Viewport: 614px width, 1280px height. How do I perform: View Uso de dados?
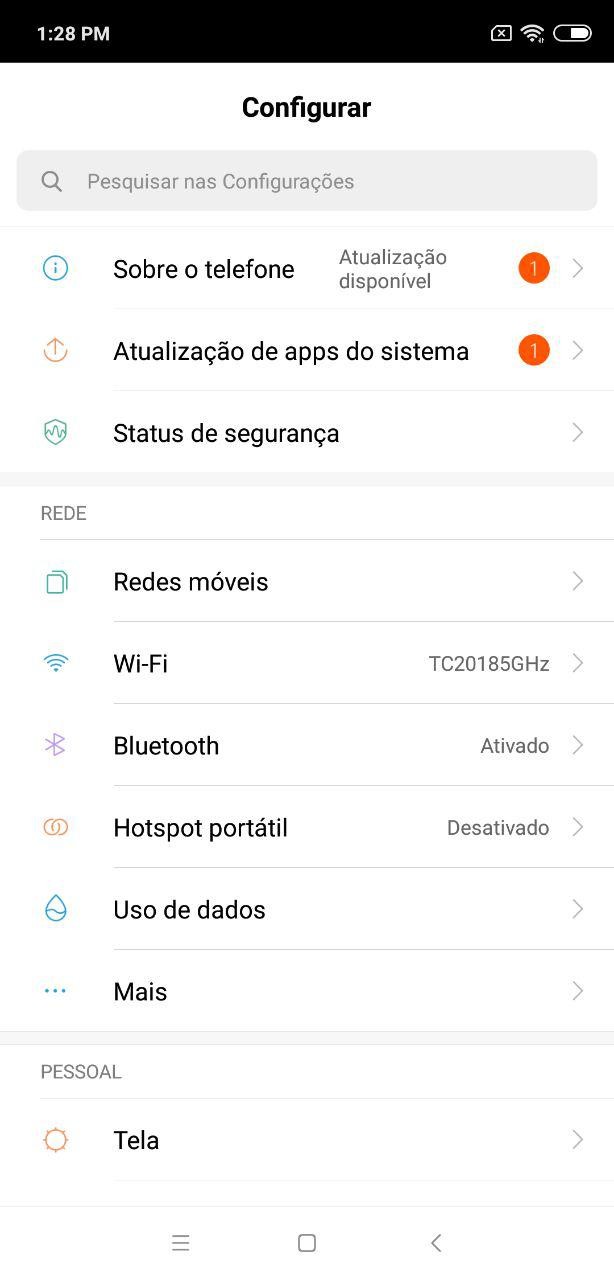coord(307,909)
